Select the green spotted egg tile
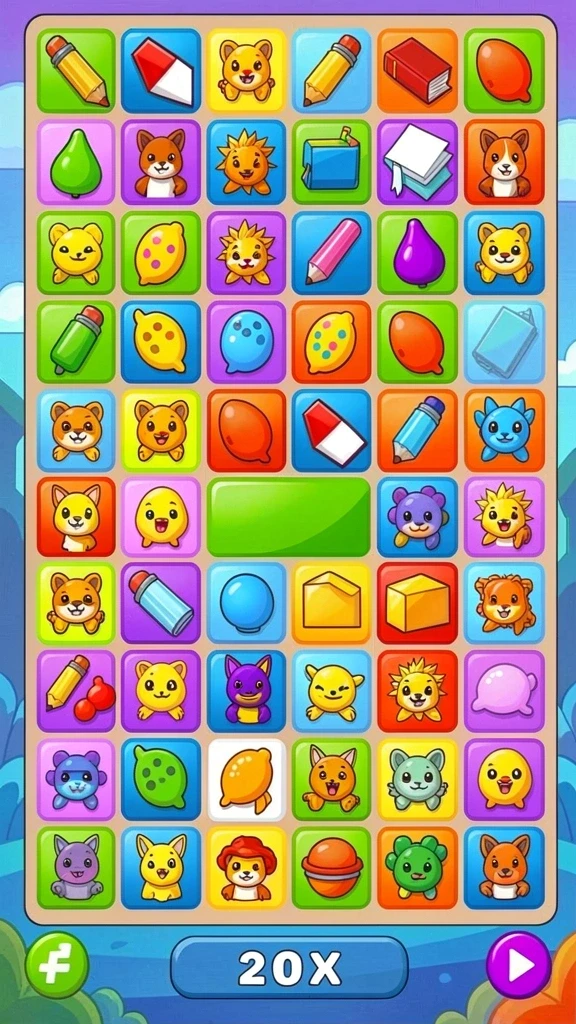This screenshot has width=576, height=1024. [161, 779]
